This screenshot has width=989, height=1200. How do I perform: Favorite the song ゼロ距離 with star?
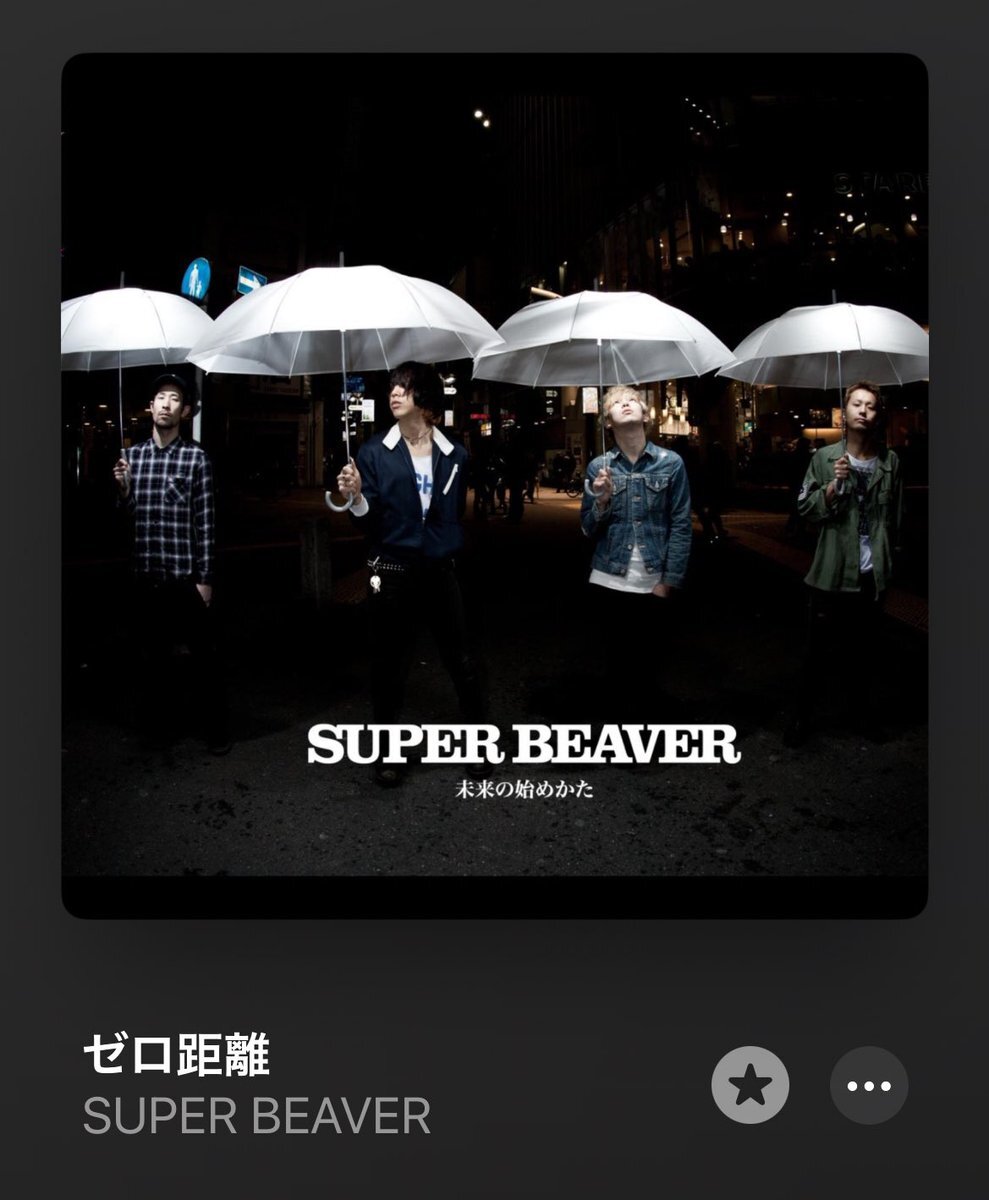point(750,1085)
